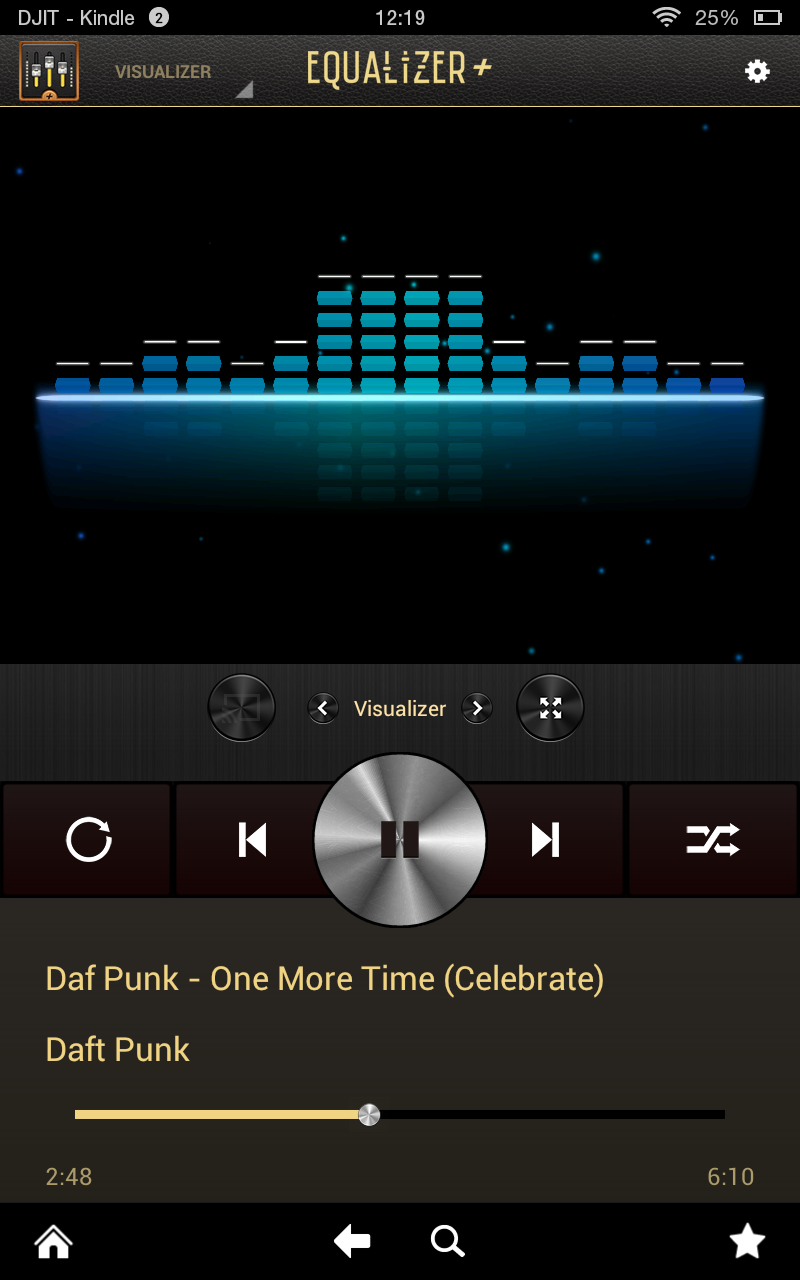
Task: Switch to previous visualizer style
Action: (322, 708)
